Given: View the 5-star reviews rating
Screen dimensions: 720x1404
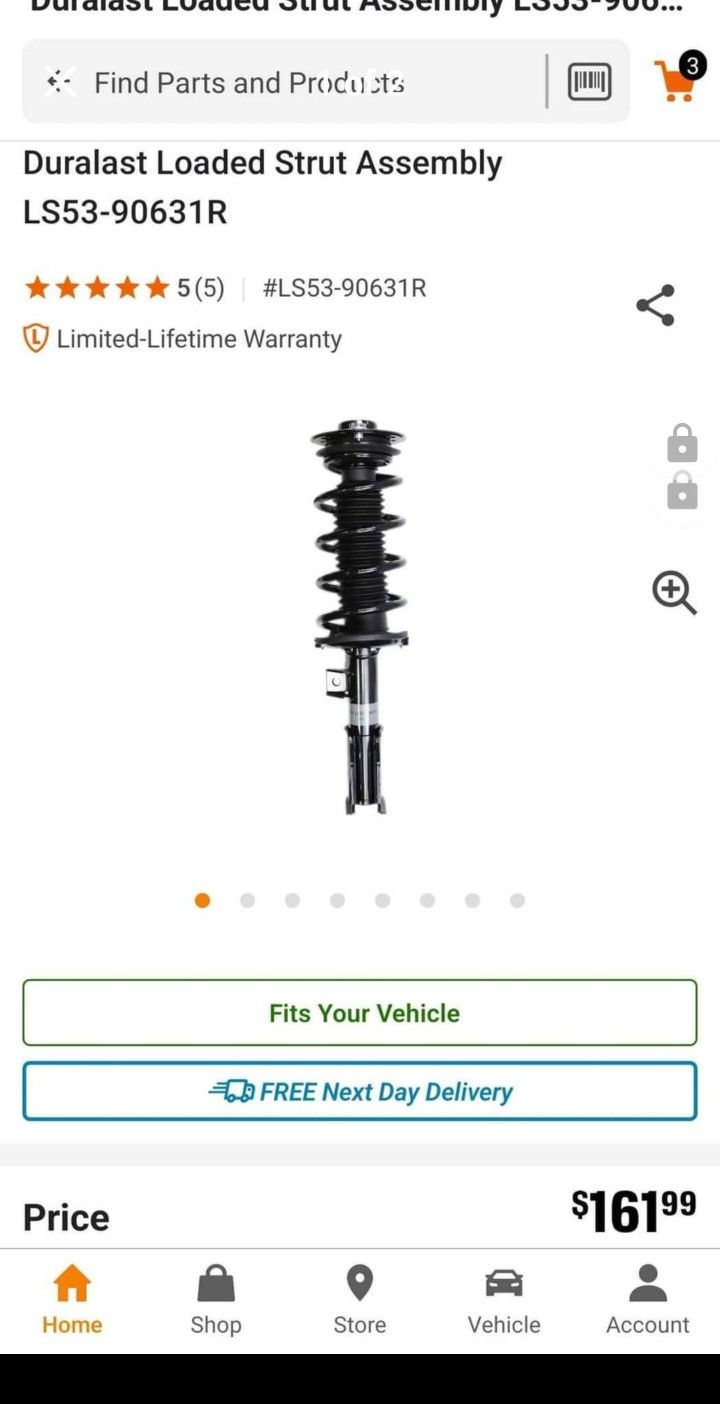Looking at the screenshot, I should coord(124,289).
